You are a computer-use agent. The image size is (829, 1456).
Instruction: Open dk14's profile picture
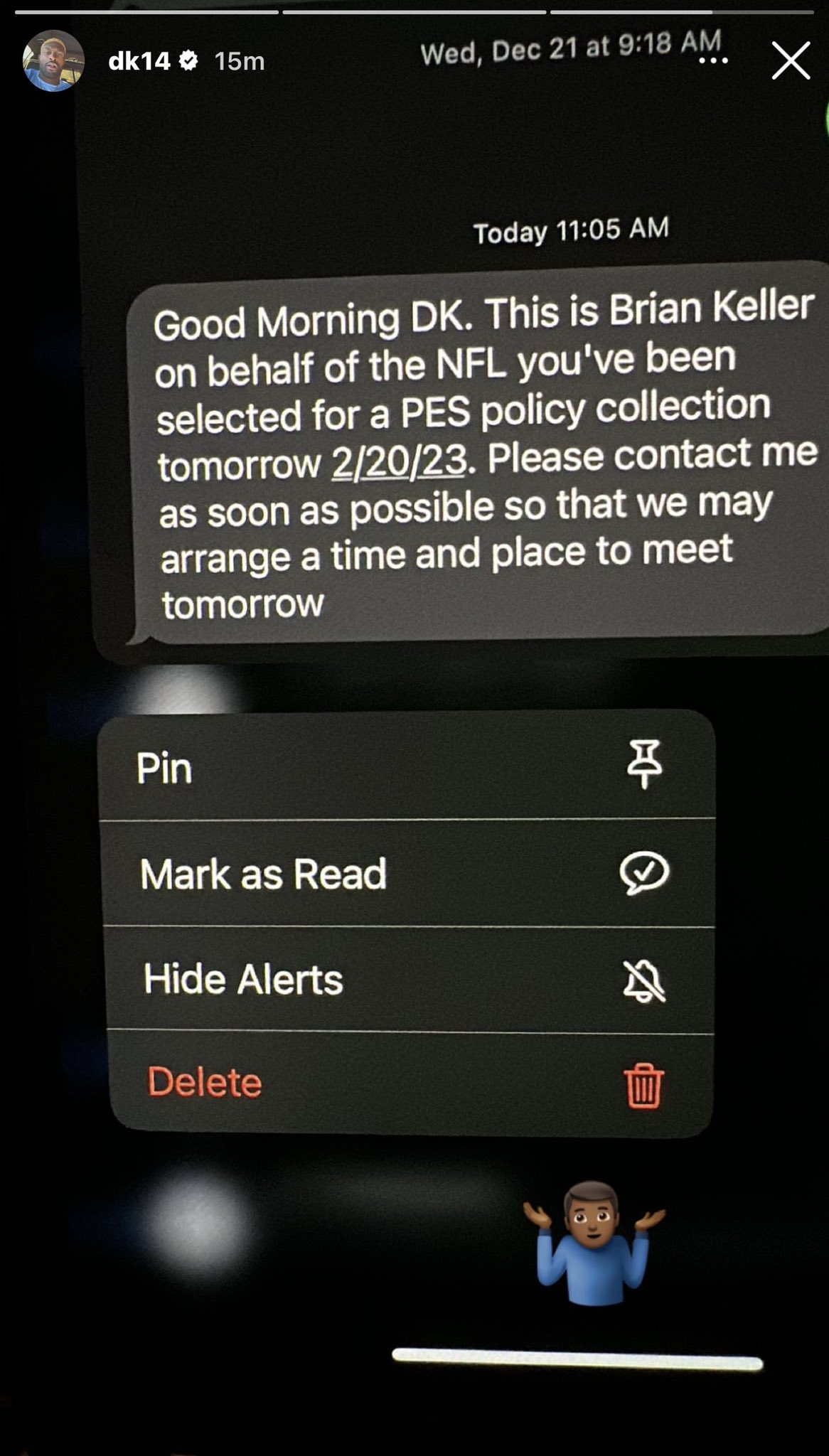[x=53, y=61]
